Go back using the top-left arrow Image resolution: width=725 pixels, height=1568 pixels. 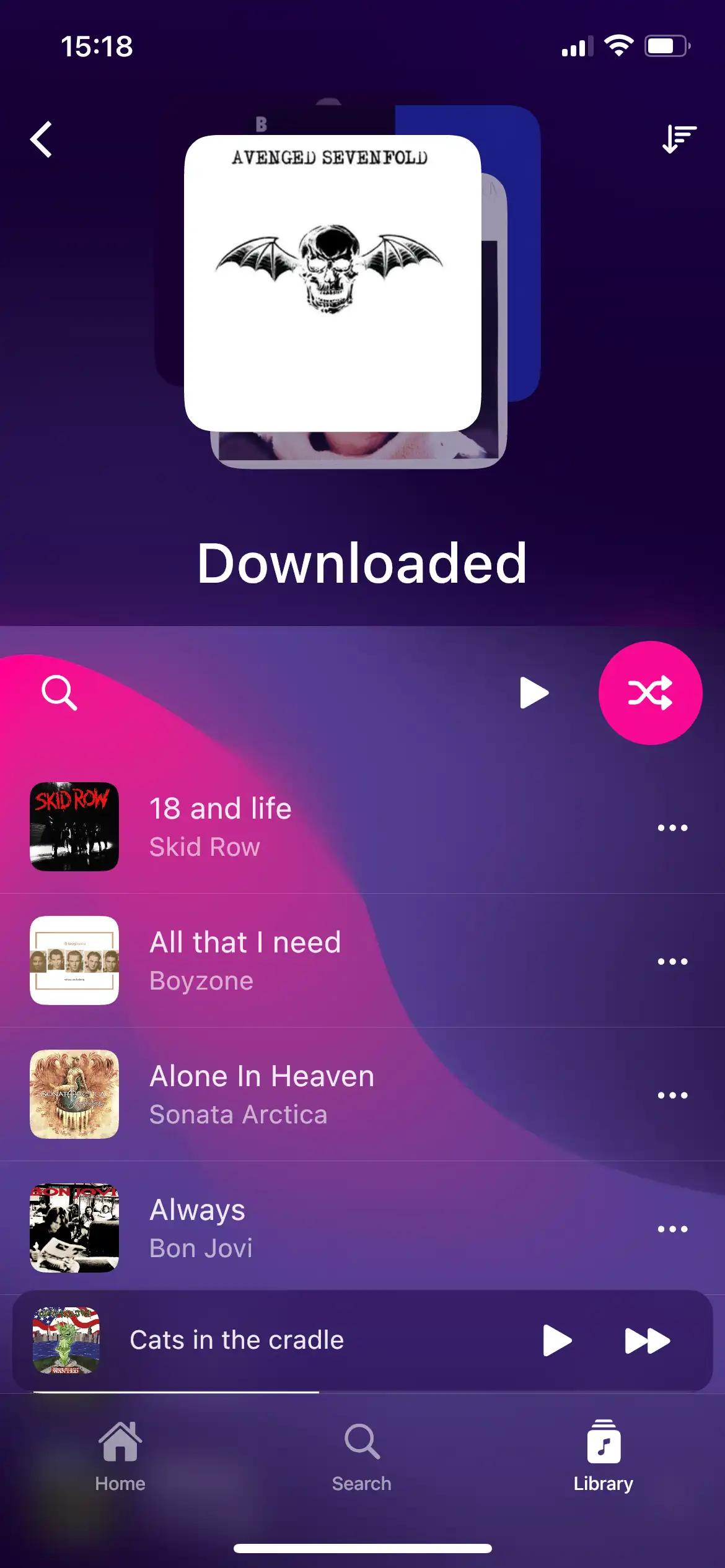[42, 139]
